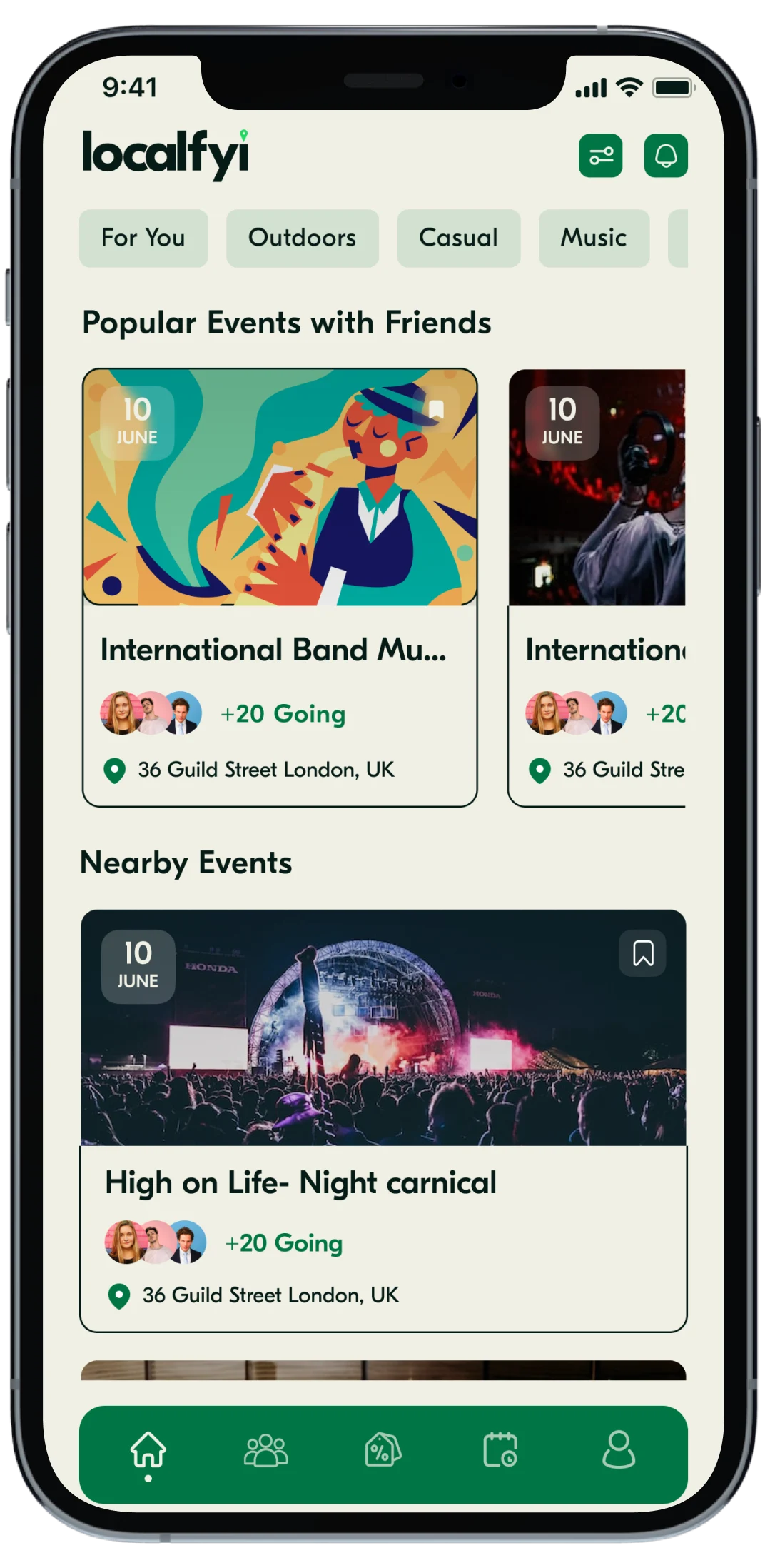Switch to the profile tab
765x1568 pixels.
(x=618, y=1451)
